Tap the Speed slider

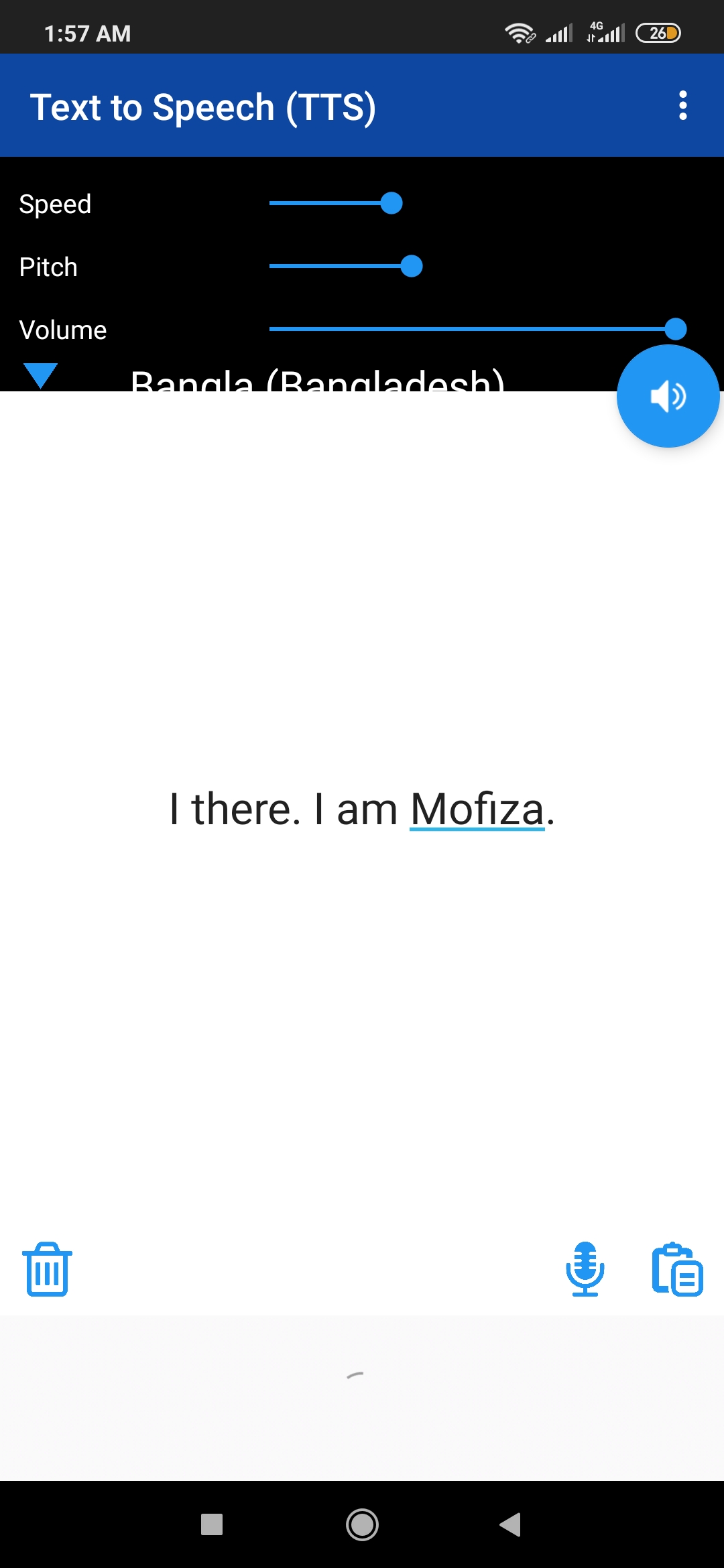tap(391, 203)
